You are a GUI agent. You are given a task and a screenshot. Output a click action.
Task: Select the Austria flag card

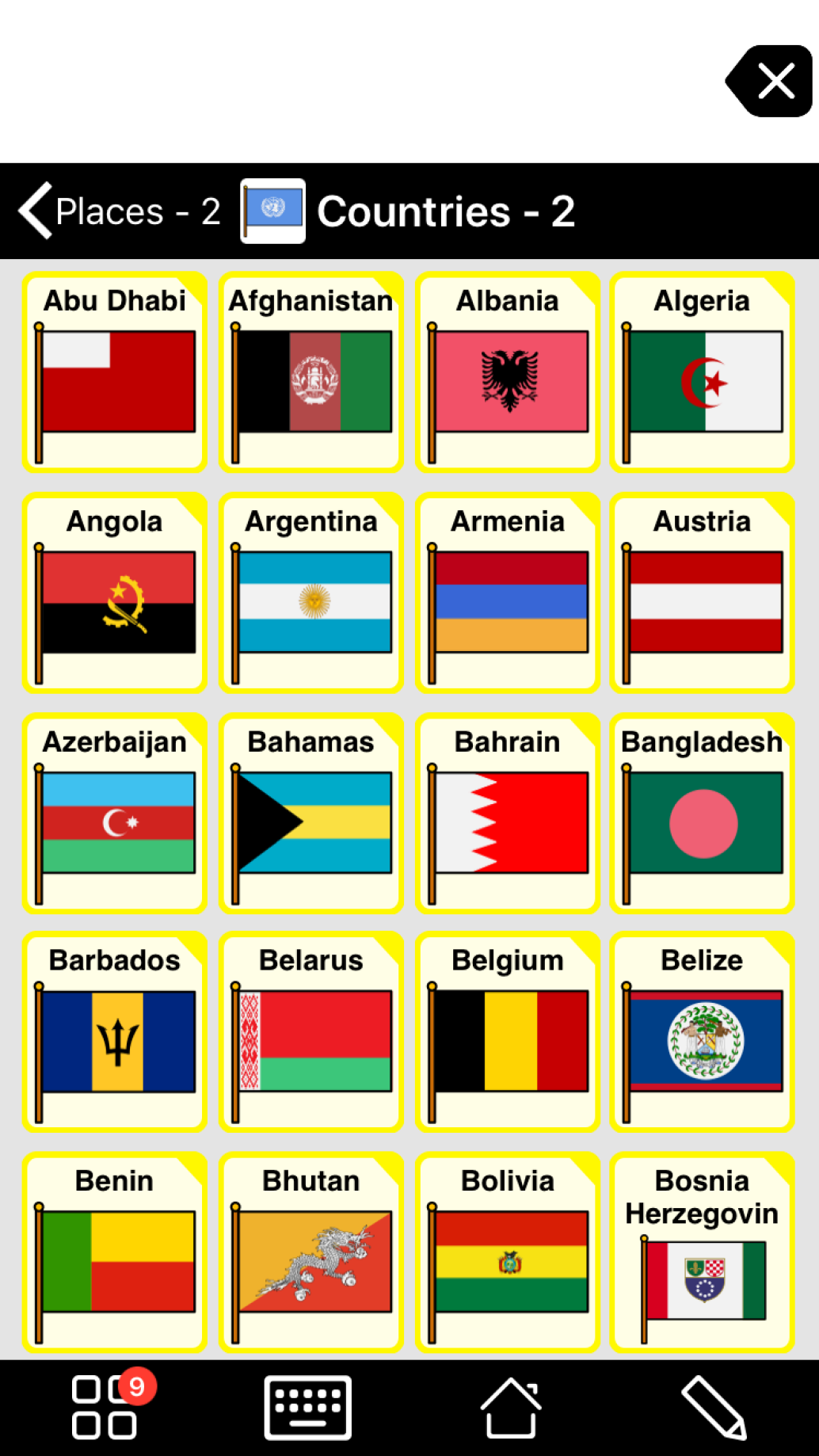pos(702,593)
